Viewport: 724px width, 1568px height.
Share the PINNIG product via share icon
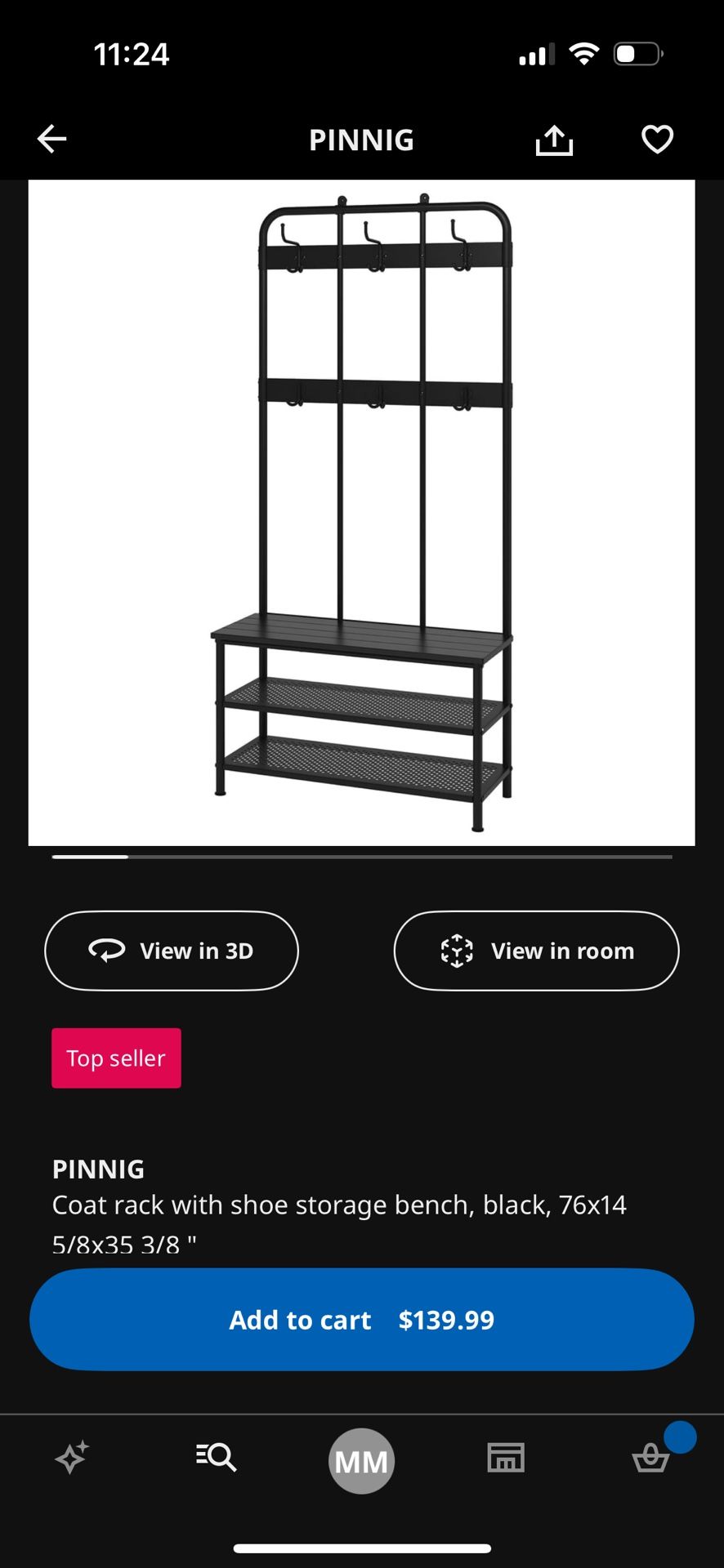coord(554,139)
